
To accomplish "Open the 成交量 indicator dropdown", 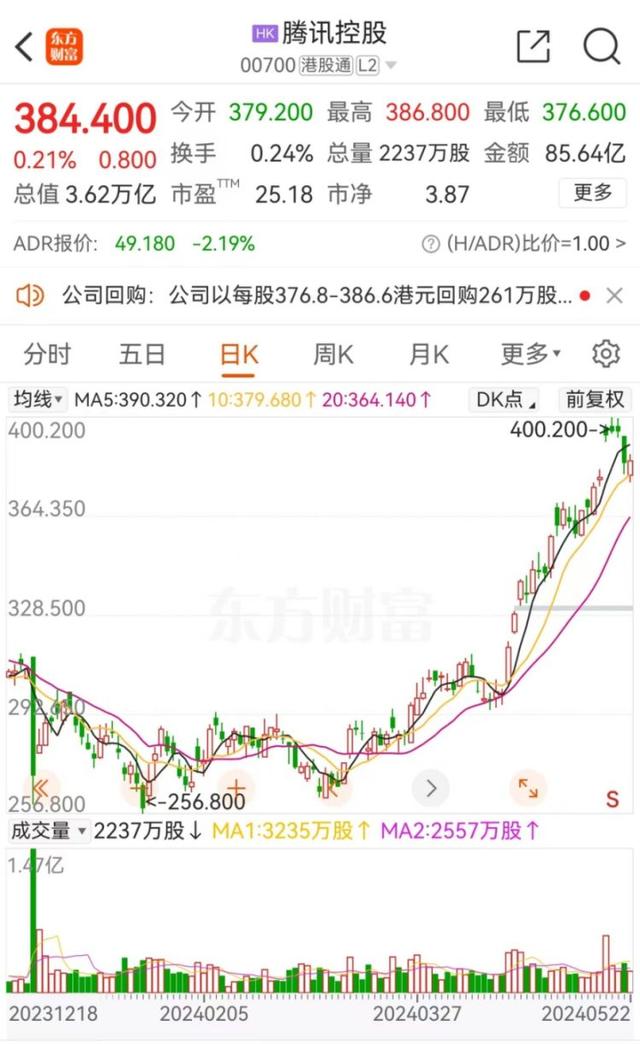I will tap(48, 830).
